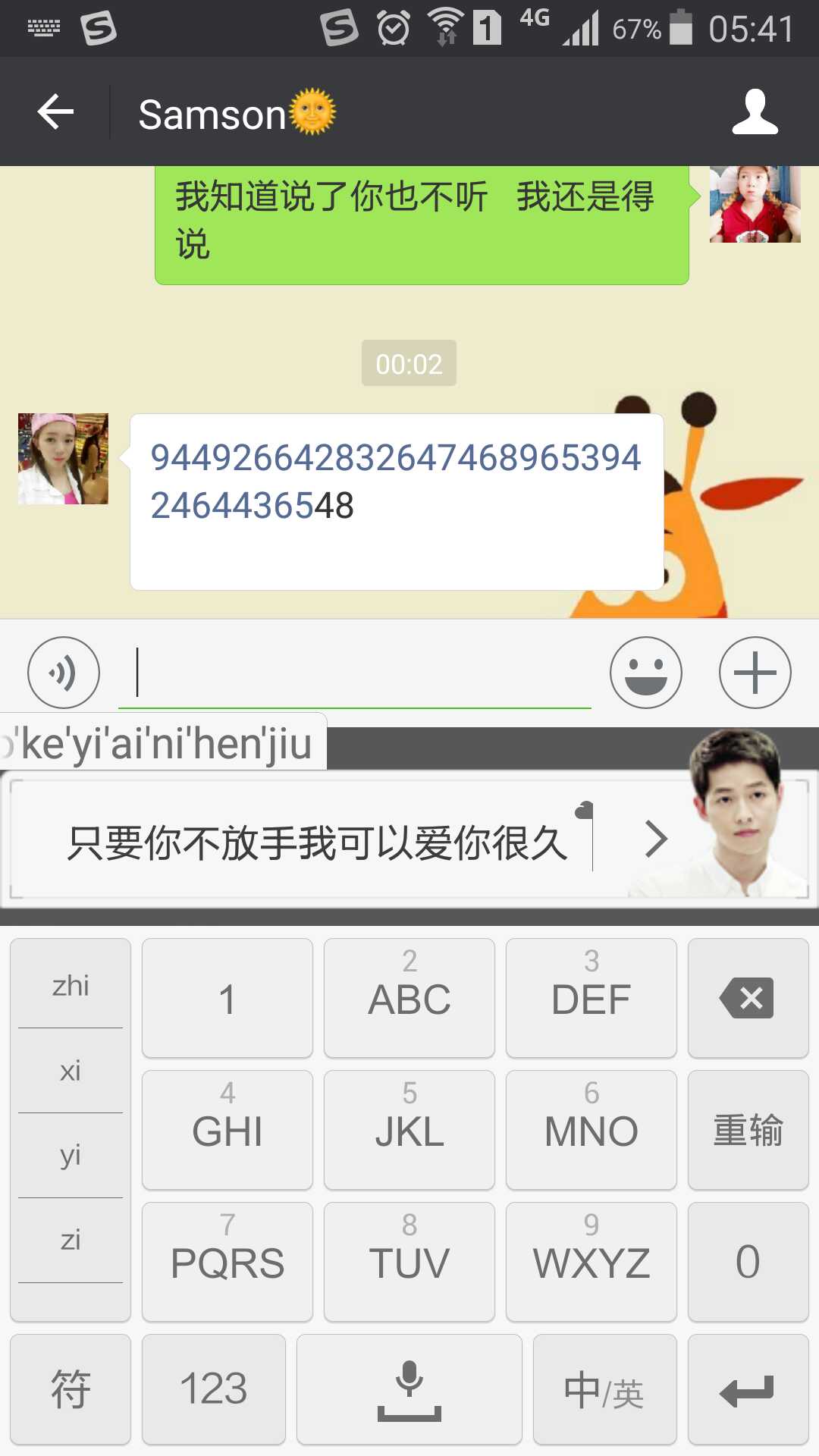This screenshot has width=819, height=1456.
Task: Tap Samson's avatar beside number message
Action: [64, 459]
